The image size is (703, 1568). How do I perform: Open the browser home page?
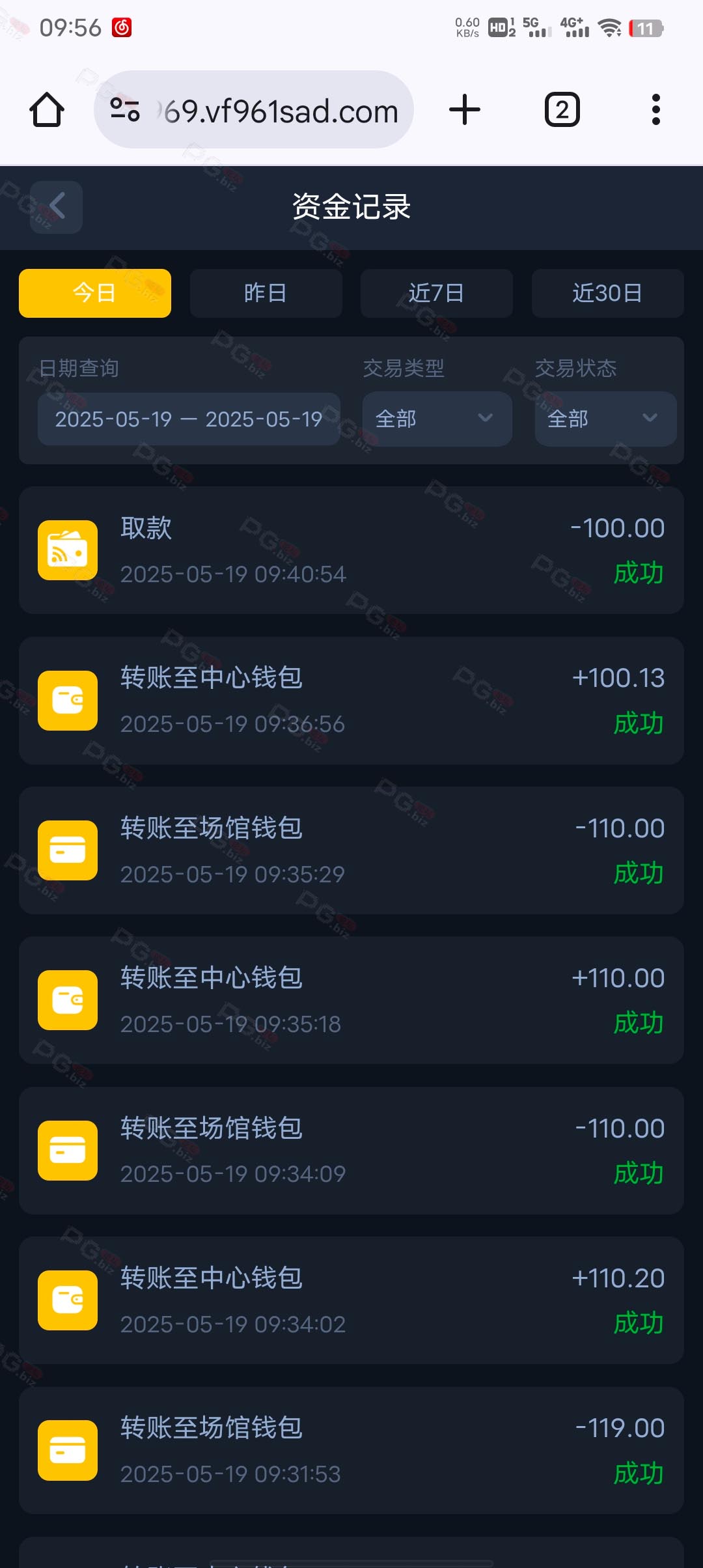[x=47, y=109]
